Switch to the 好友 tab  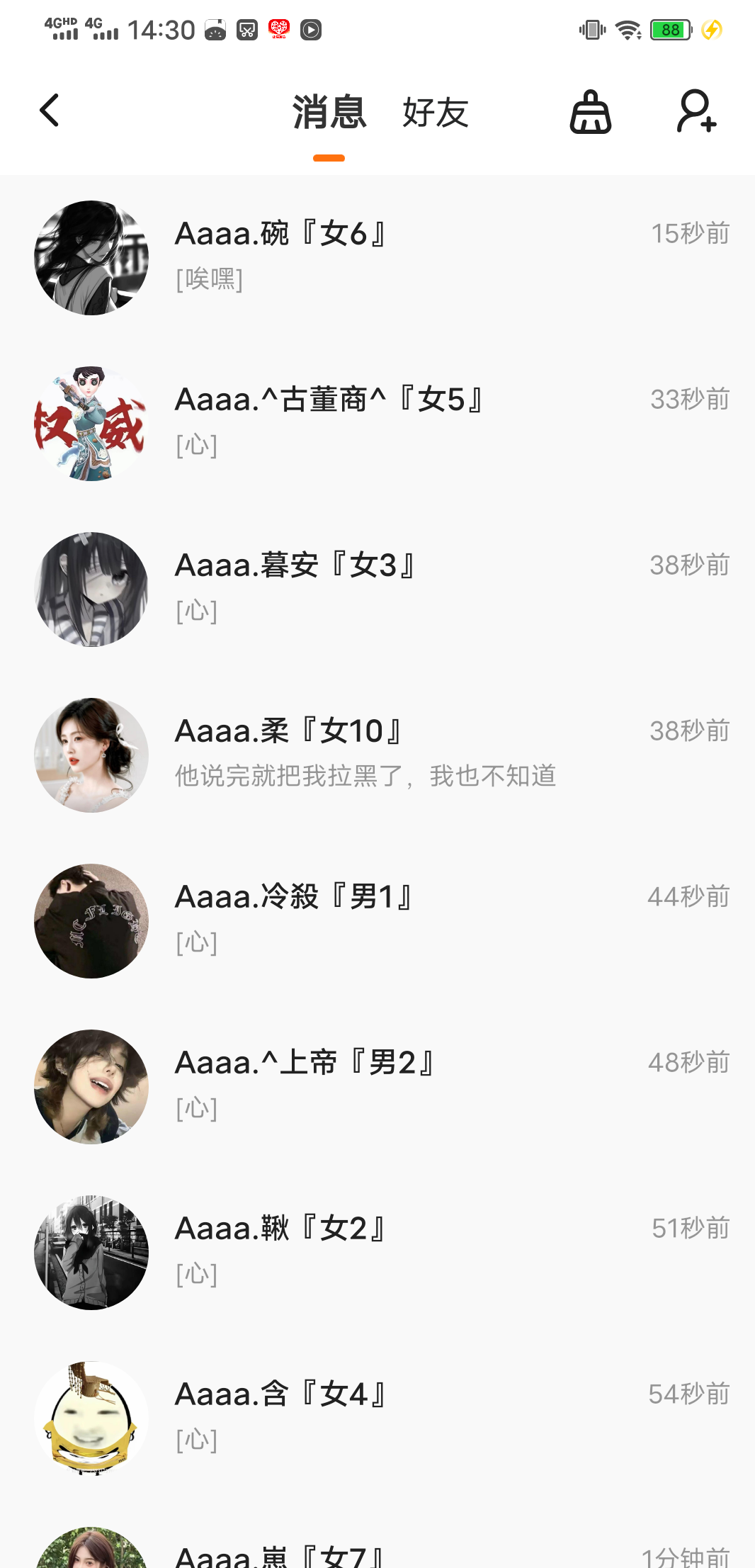point(435,113)
